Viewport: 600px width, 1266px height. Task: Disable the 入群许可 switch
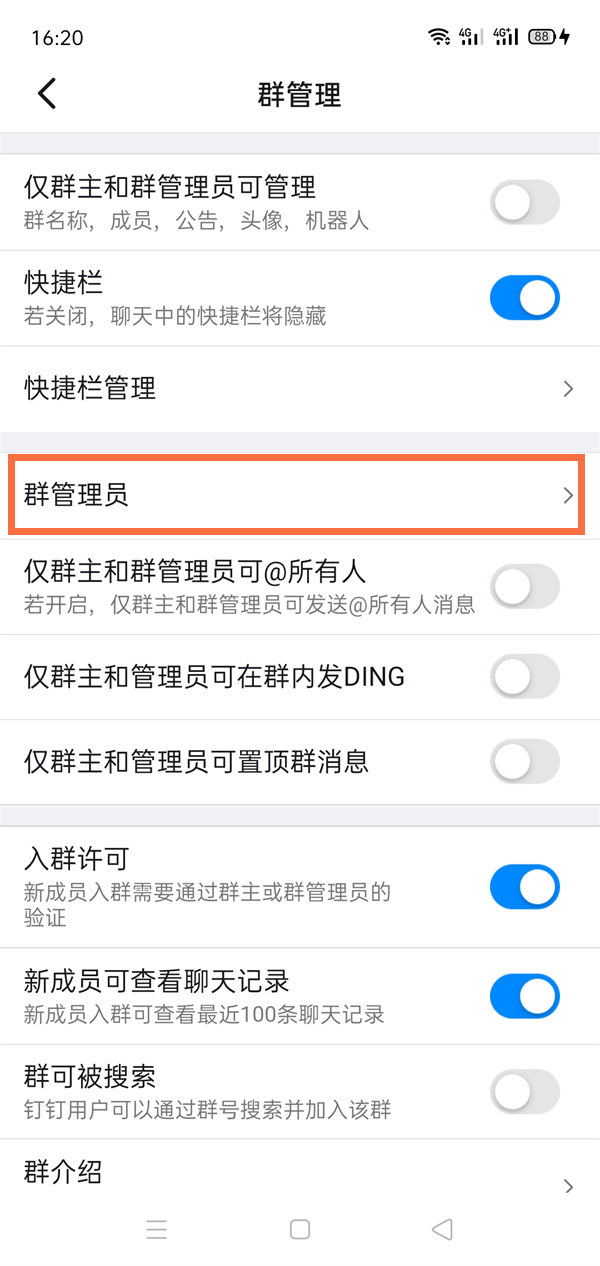(x=524, y=886)
